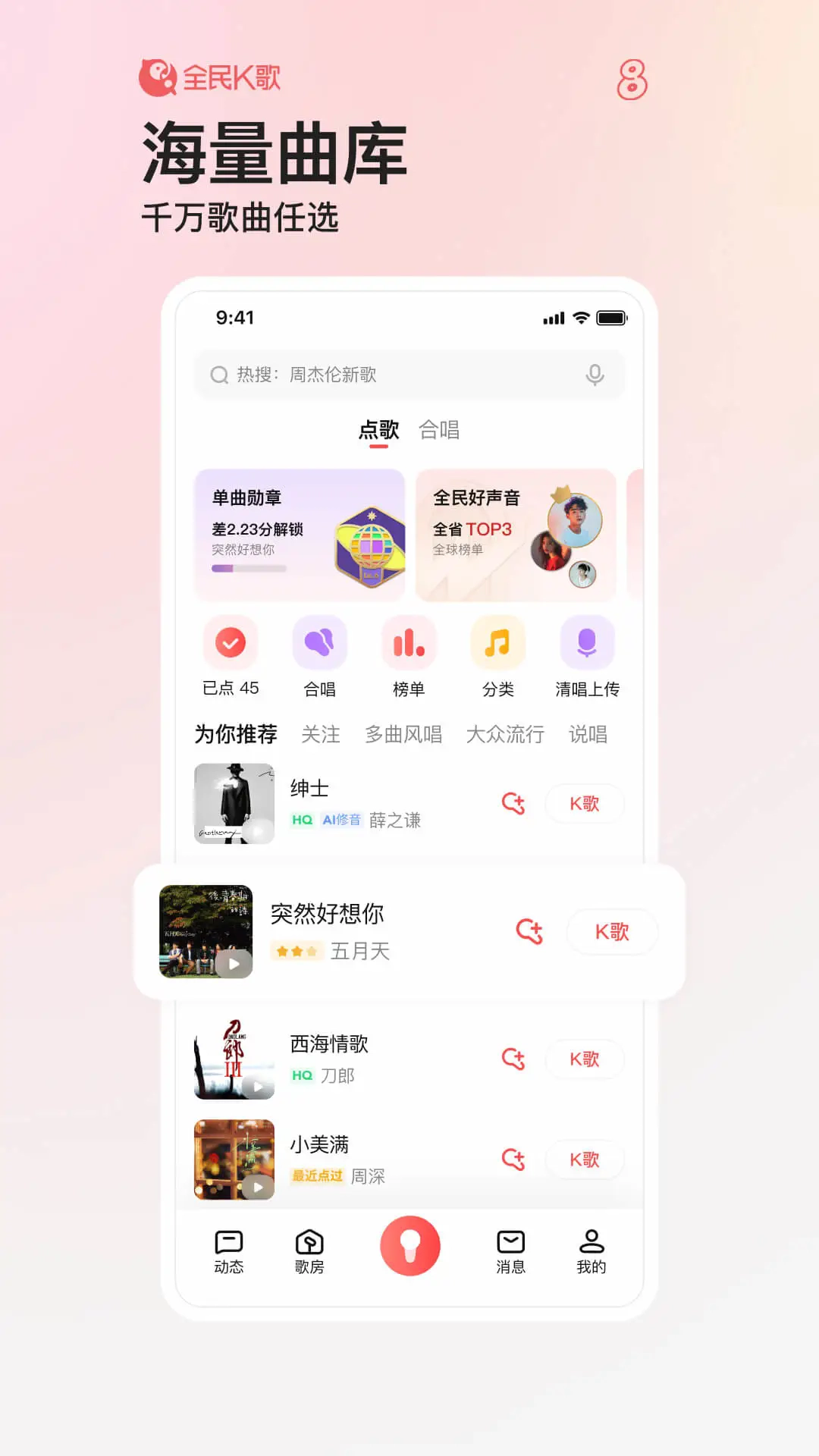
Task: Switch to the 合唱 tab
Action: 440,430
